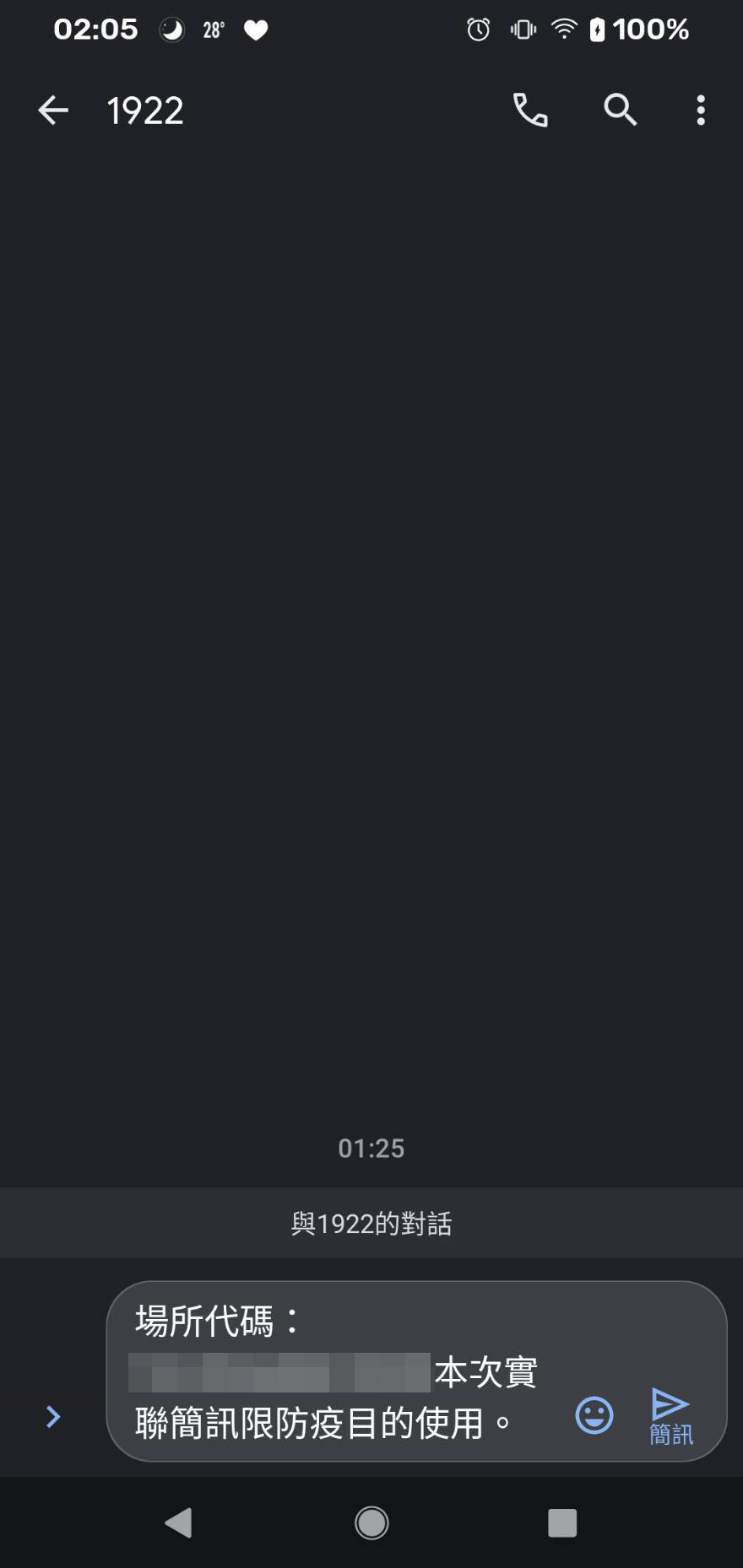
Task: Expand attachment options with the chevron
Action: pyautogui.click(x=53, y=1416)
